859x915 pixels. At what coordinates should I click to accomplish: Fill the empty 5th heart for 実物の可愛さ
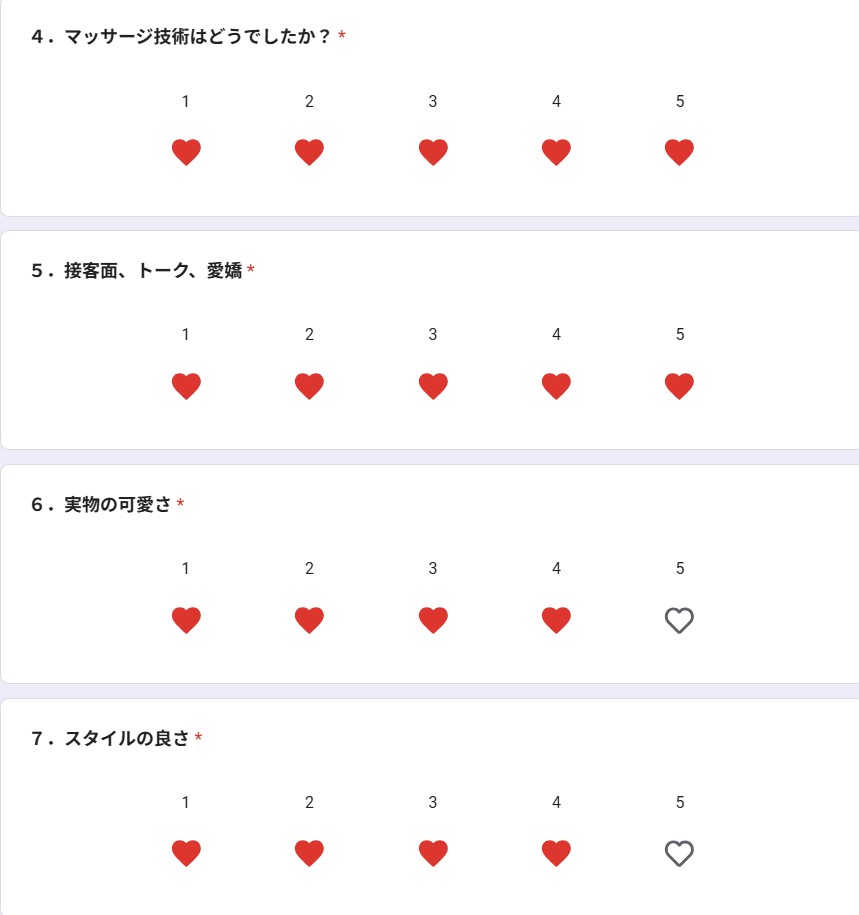[x=679, y=620]
